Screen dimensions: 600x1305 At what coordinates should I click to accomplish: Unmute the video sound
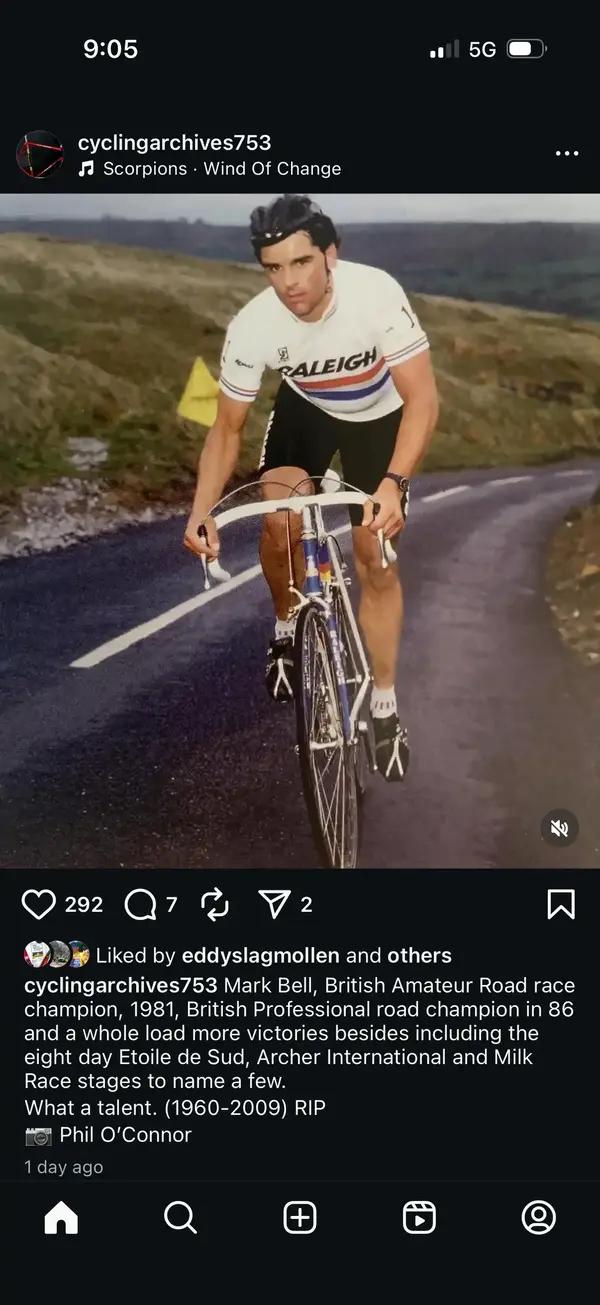pyautogui.click(x=560, y=828)
